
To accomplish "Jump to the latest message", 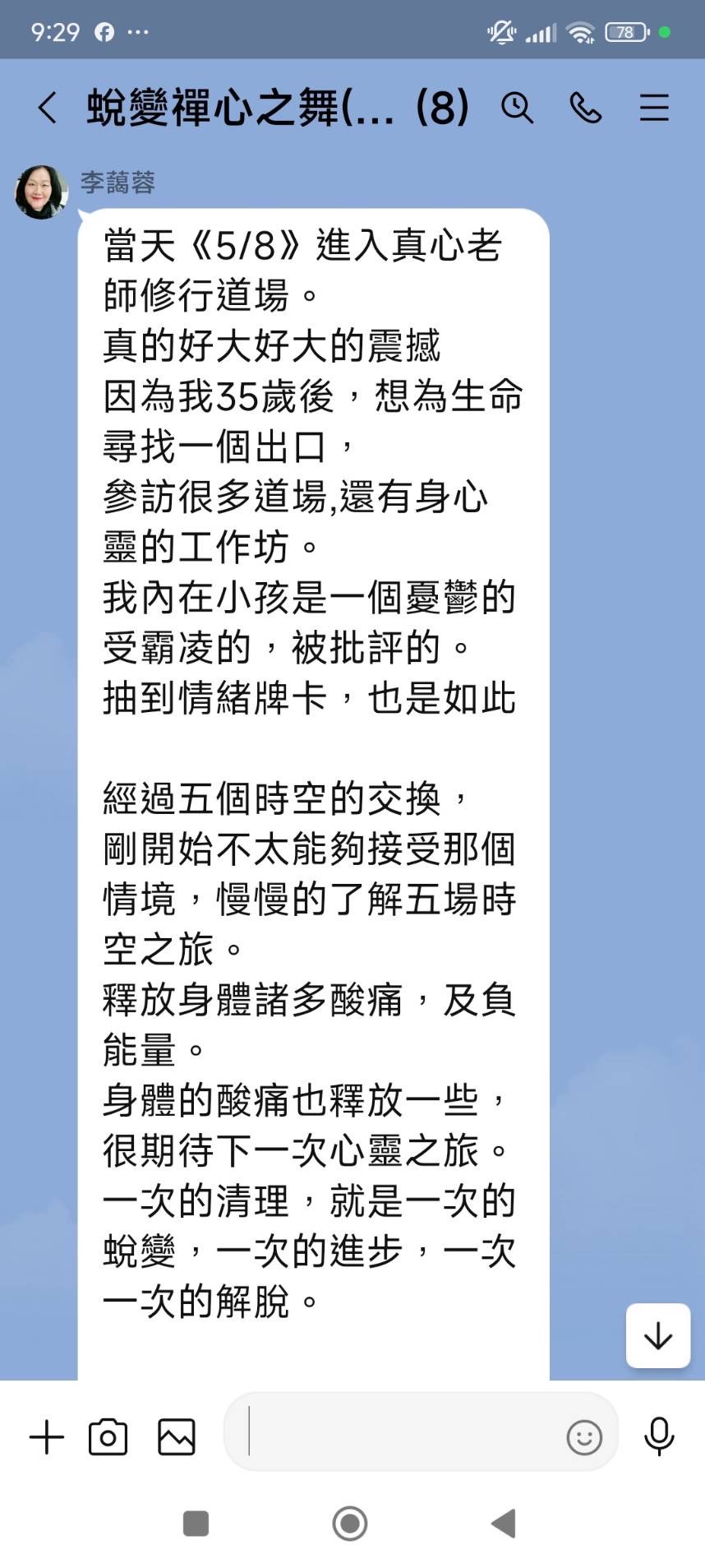I will click(x=658, y=1335).
